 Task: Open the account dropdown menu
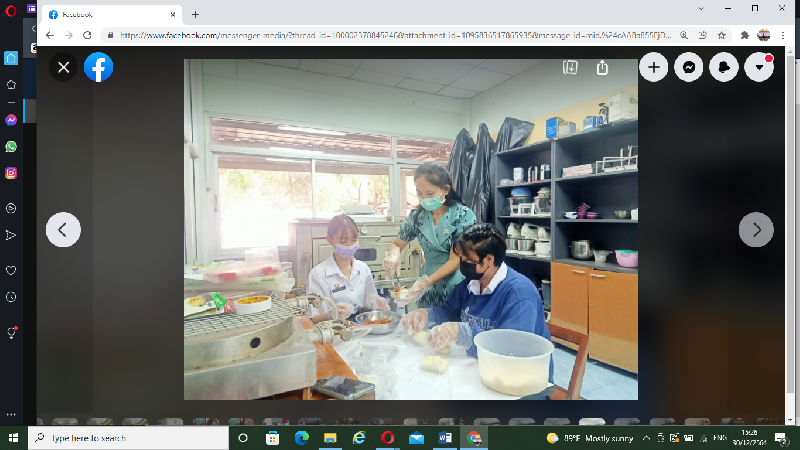758,68
